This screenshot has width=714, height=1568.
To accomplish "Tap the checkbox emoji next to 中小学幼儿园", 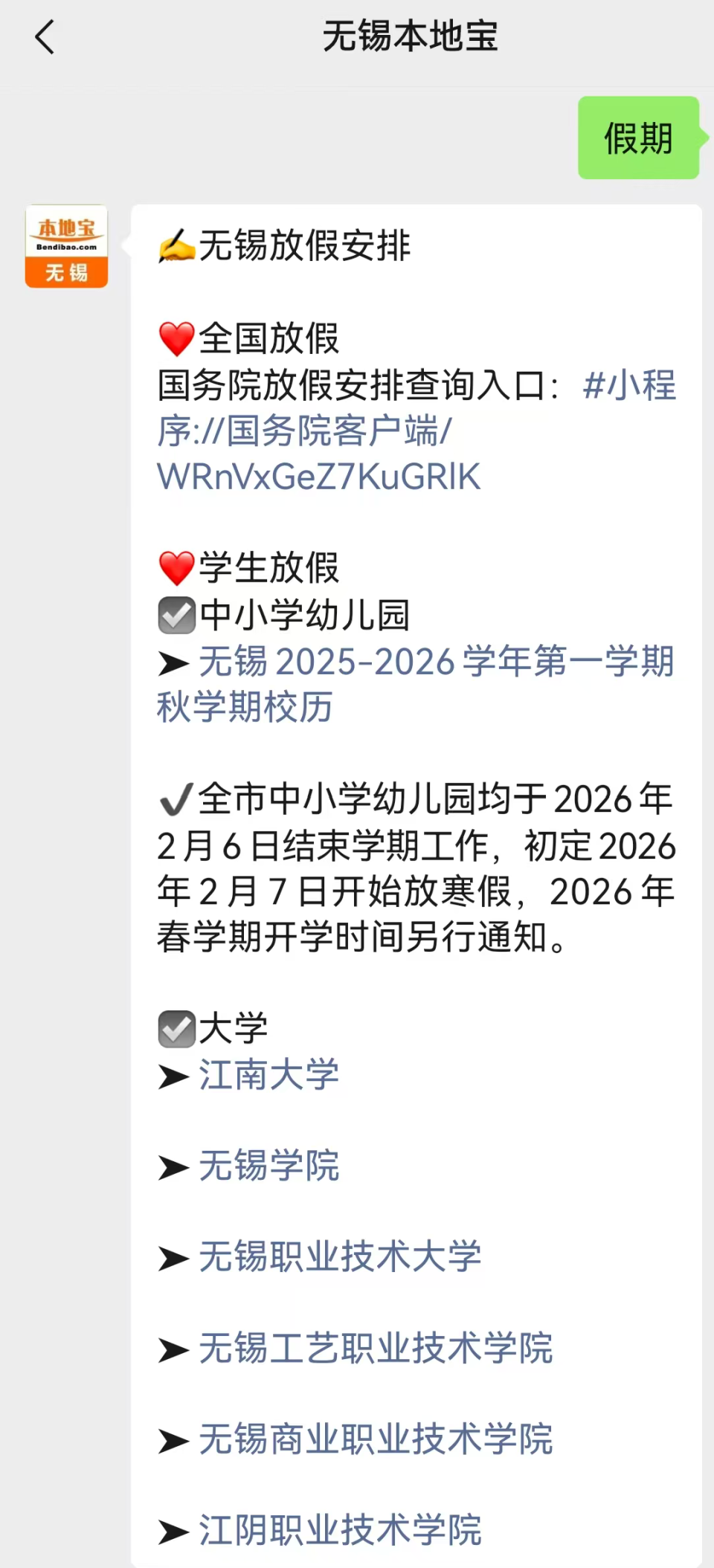I will [176, 615].
